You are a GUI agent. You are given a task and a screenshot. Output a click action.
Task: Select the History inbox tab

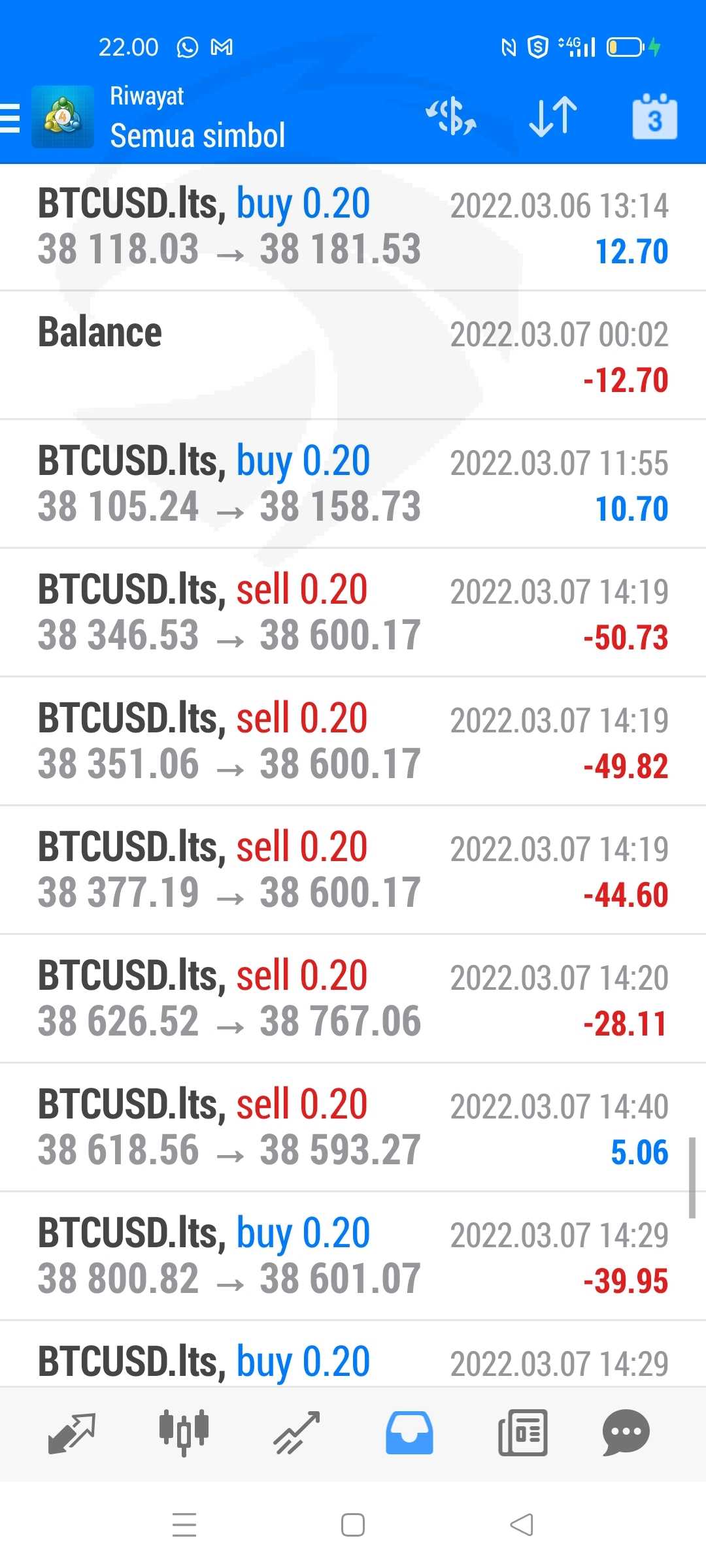tap(409, 1433)
